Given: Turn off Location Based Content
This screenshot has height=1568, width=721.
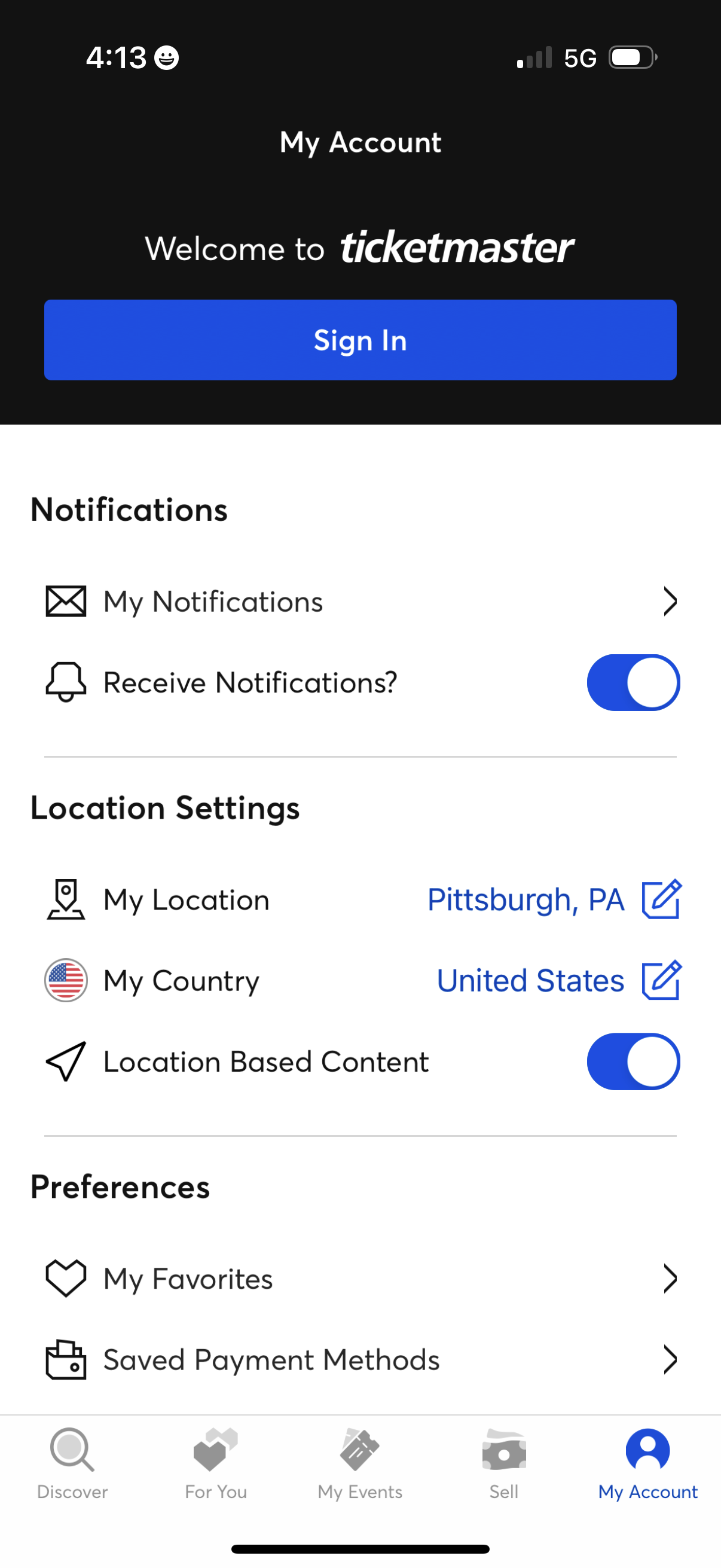Looking at the screenshot, I should 633,1061.
